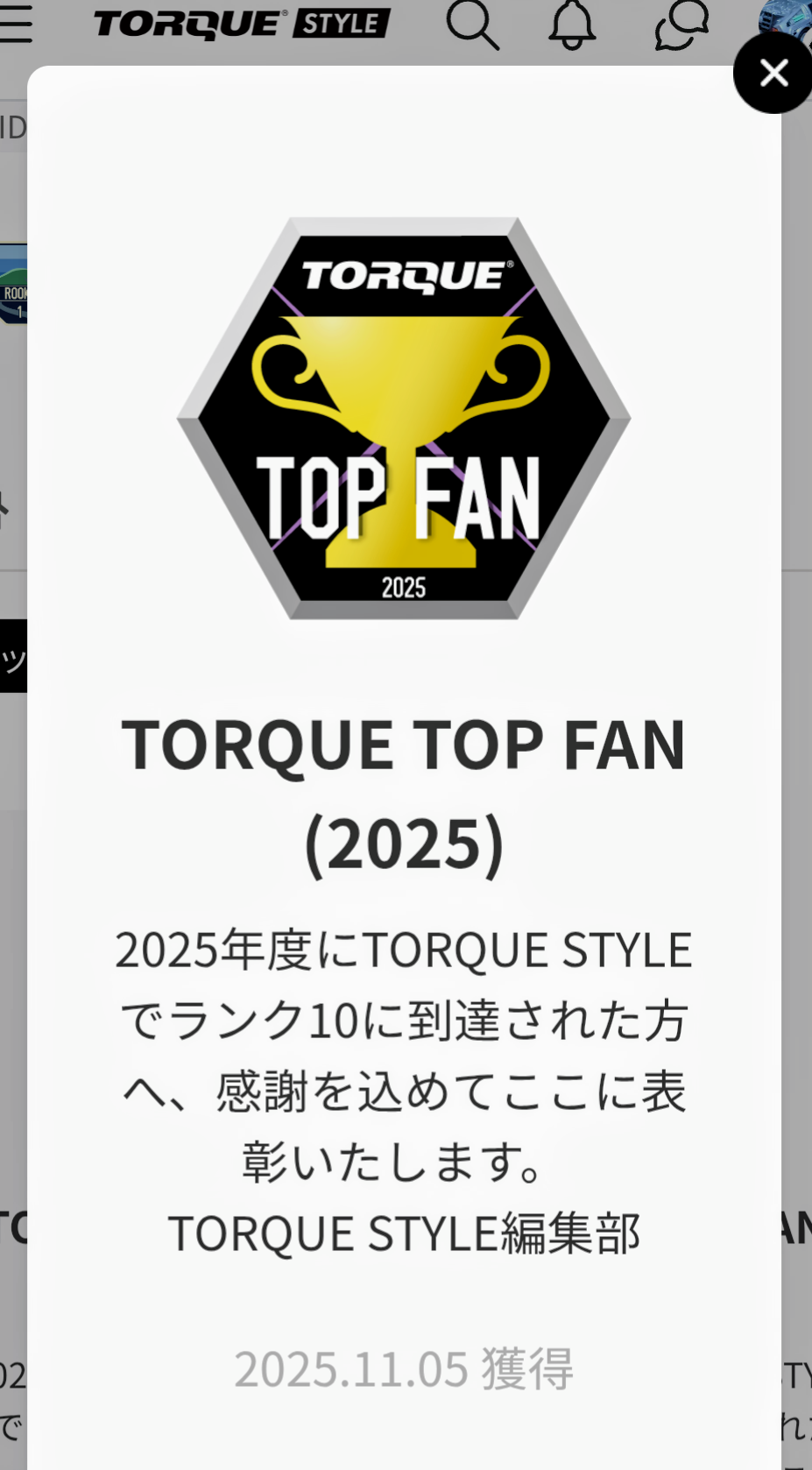Open the chat messages icon
Screen dimensions: 812x1470
click(x=681, y=25)
